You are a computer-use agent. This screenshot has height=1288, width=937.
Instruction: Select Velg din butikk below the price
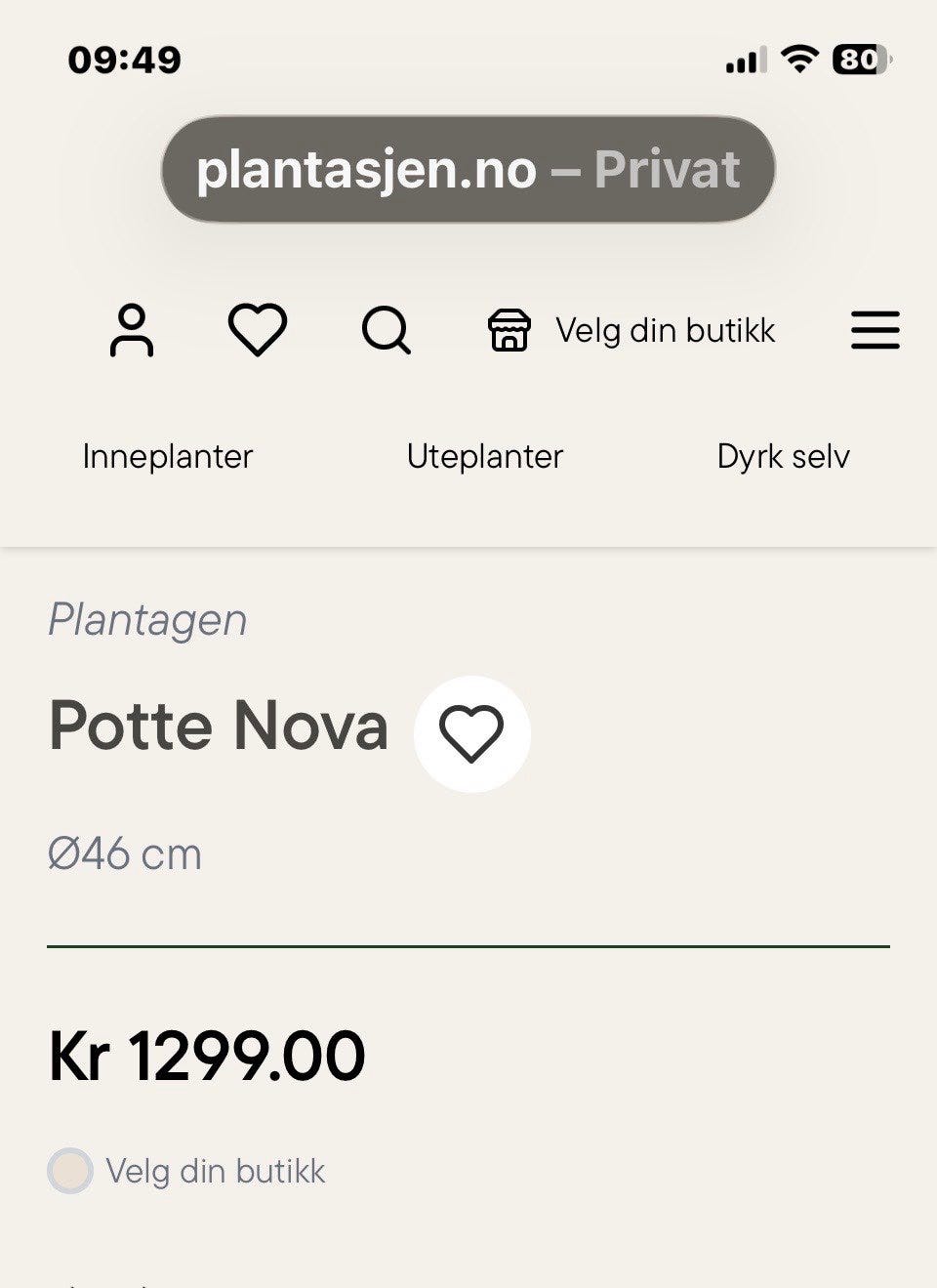coord(186,1171)
